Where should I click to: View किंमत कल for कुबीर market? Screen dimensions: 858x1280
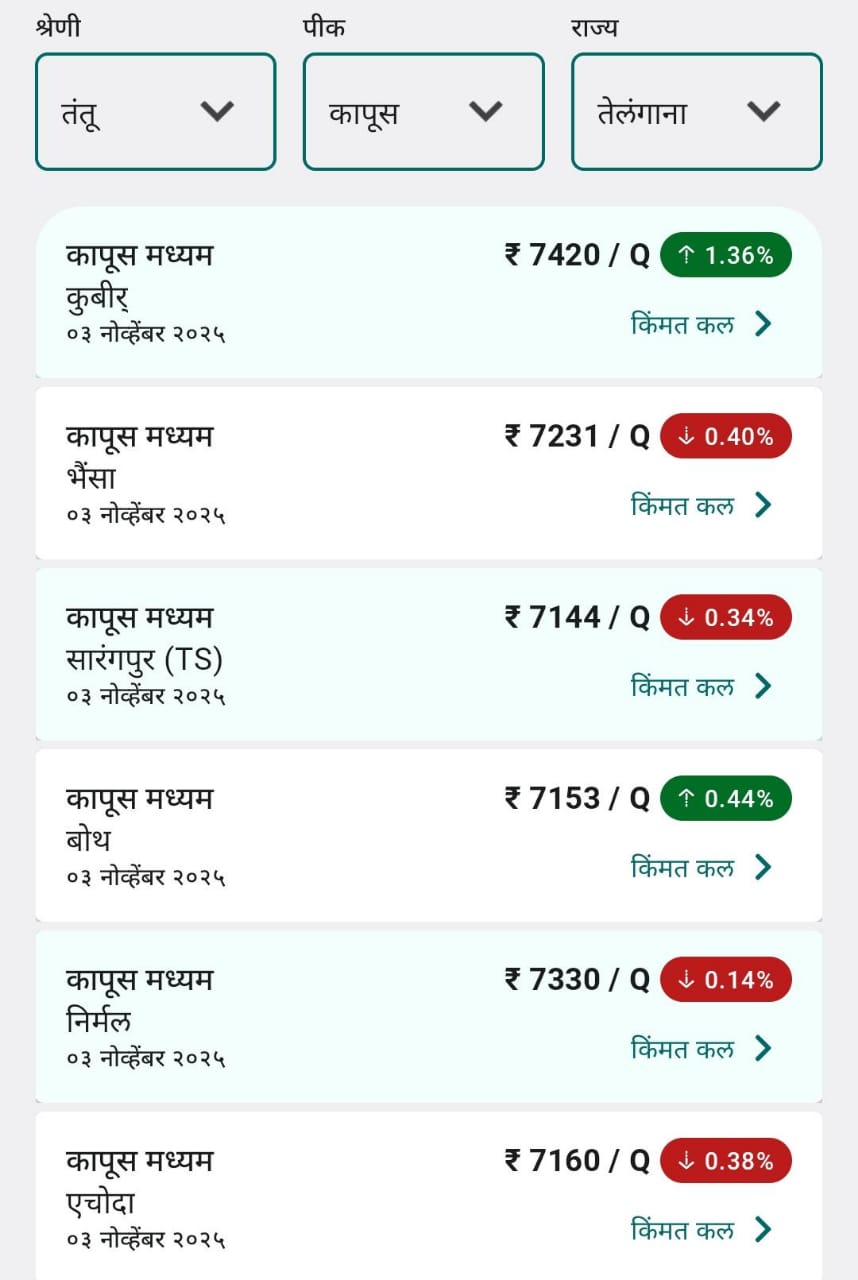(701, 324)
